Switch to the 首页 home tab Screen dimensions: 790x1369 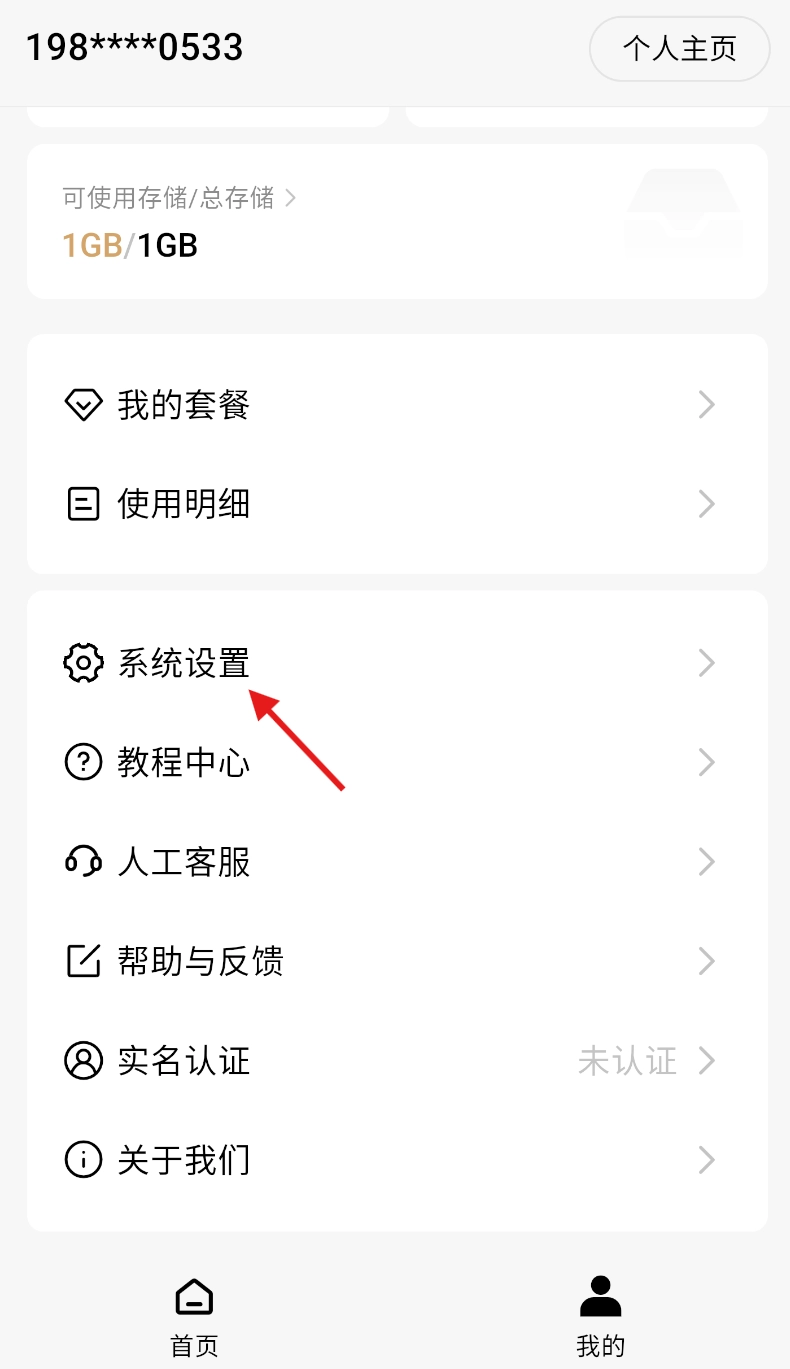194,1314
